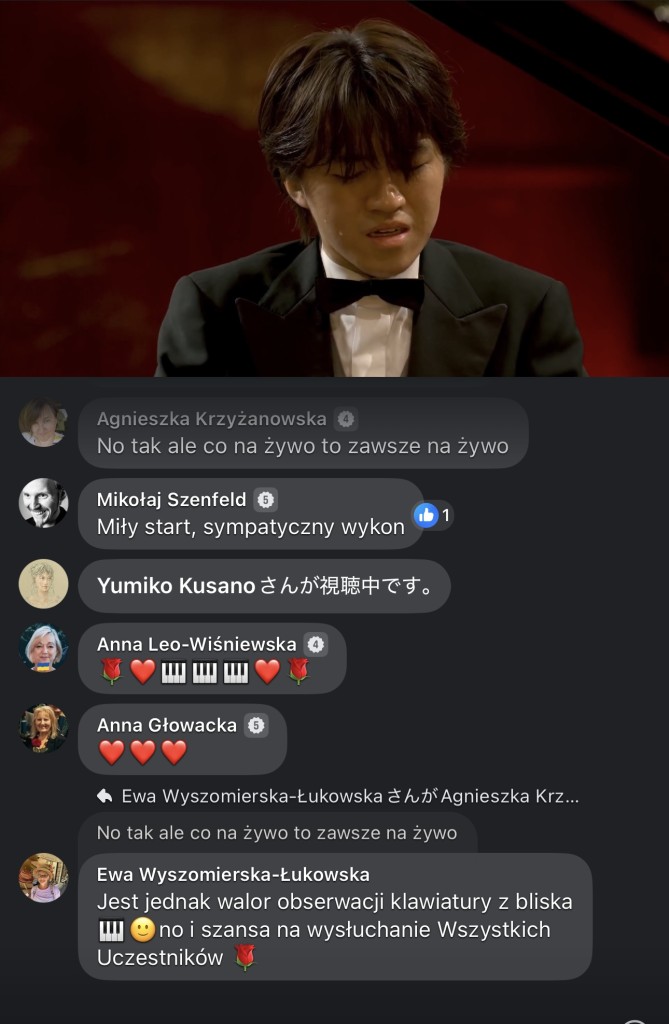Open Mikołaj Szenfeld's profile name
This screenshot has height=1024, width=669.
172,499
